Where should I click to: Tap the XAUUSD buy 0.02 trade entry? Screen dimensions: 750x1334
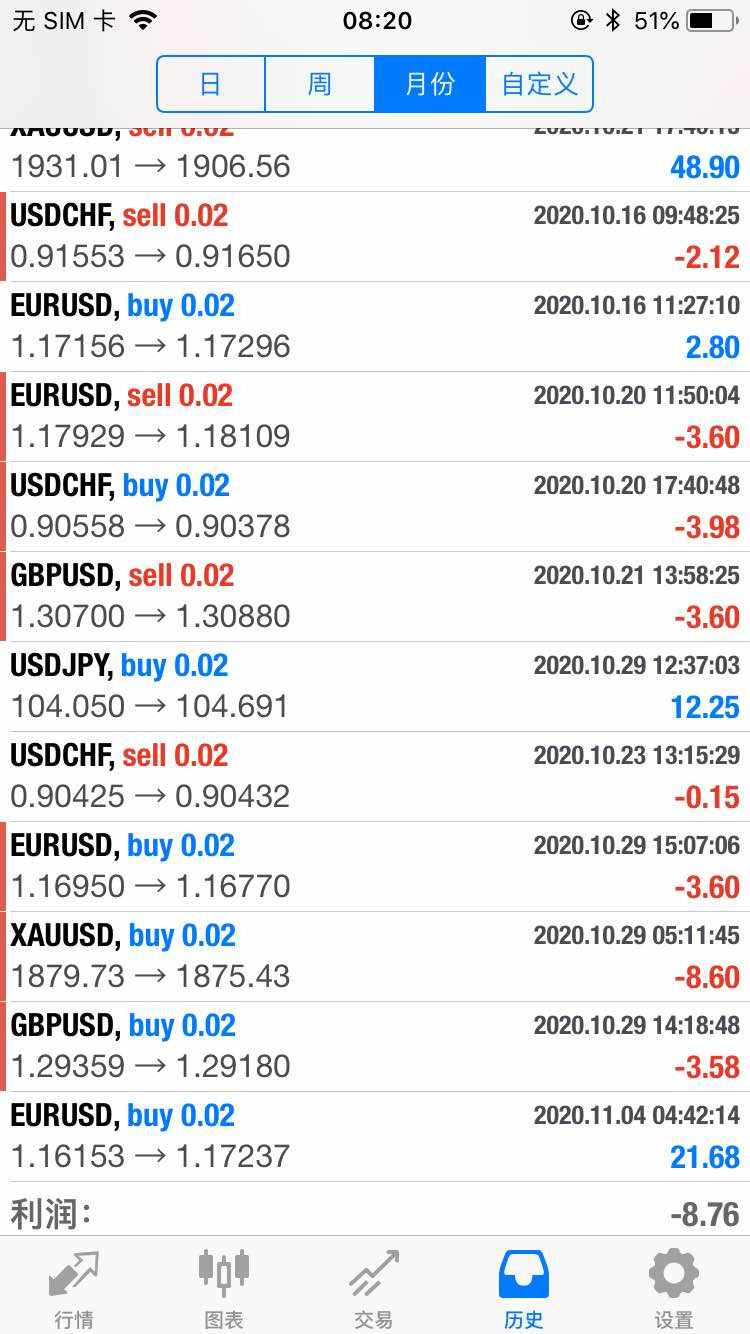[x=375, y=957]
